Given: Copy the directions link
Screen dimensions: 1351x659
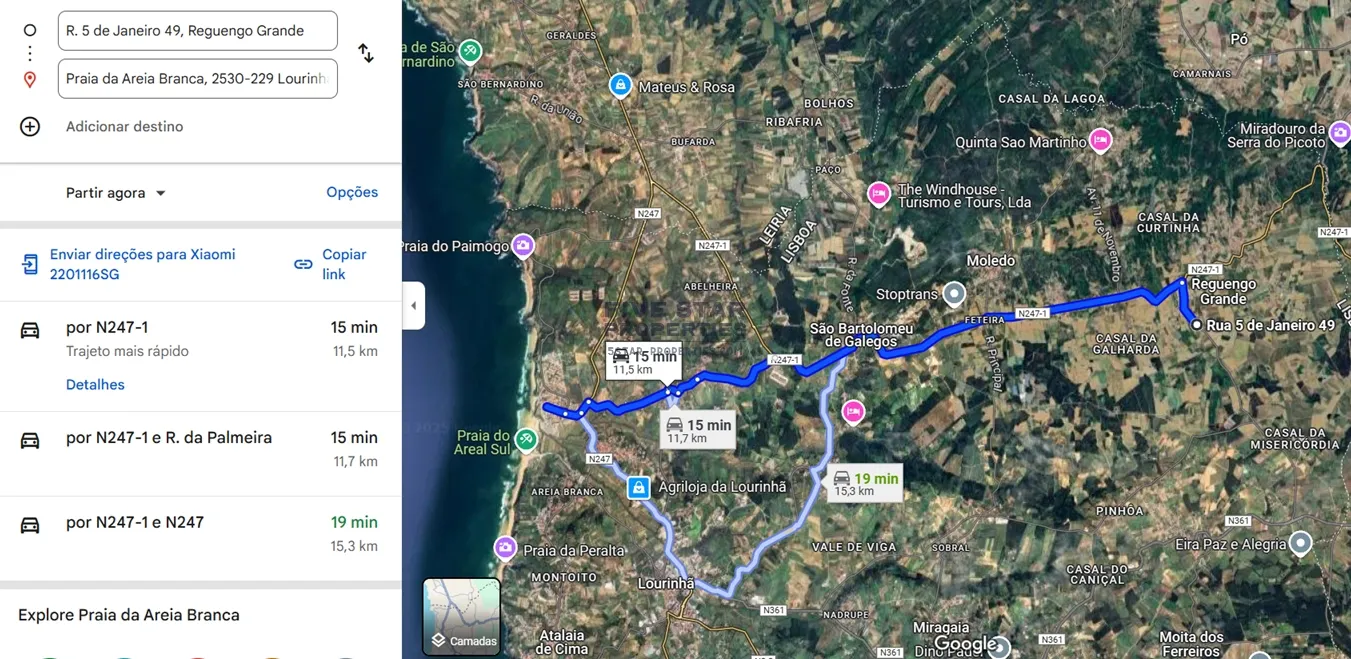Looking at the screenshot, I should pyautogui.click(x=331, y=264).
